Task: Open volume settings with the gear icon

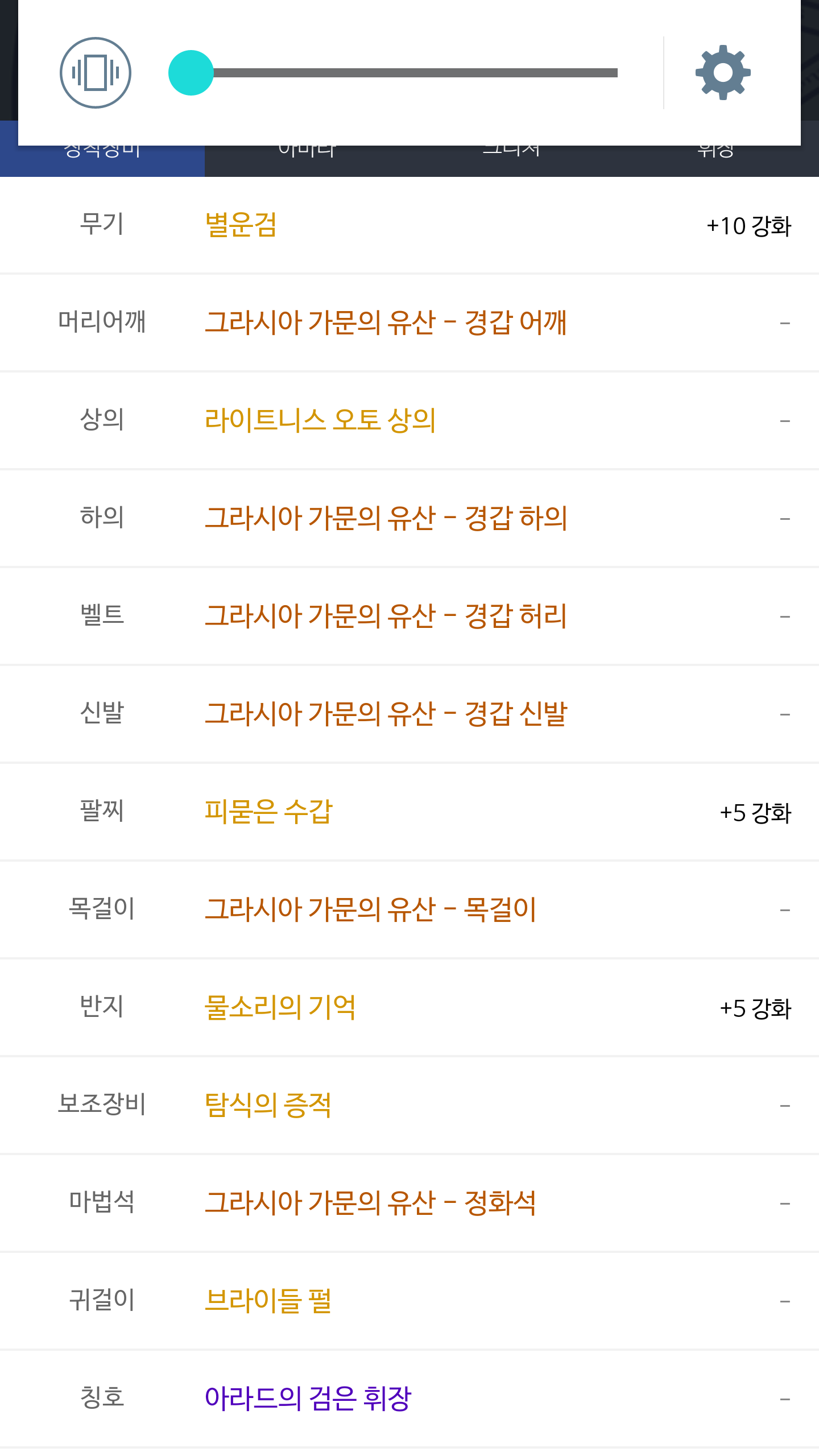Action: coord(723,73)
